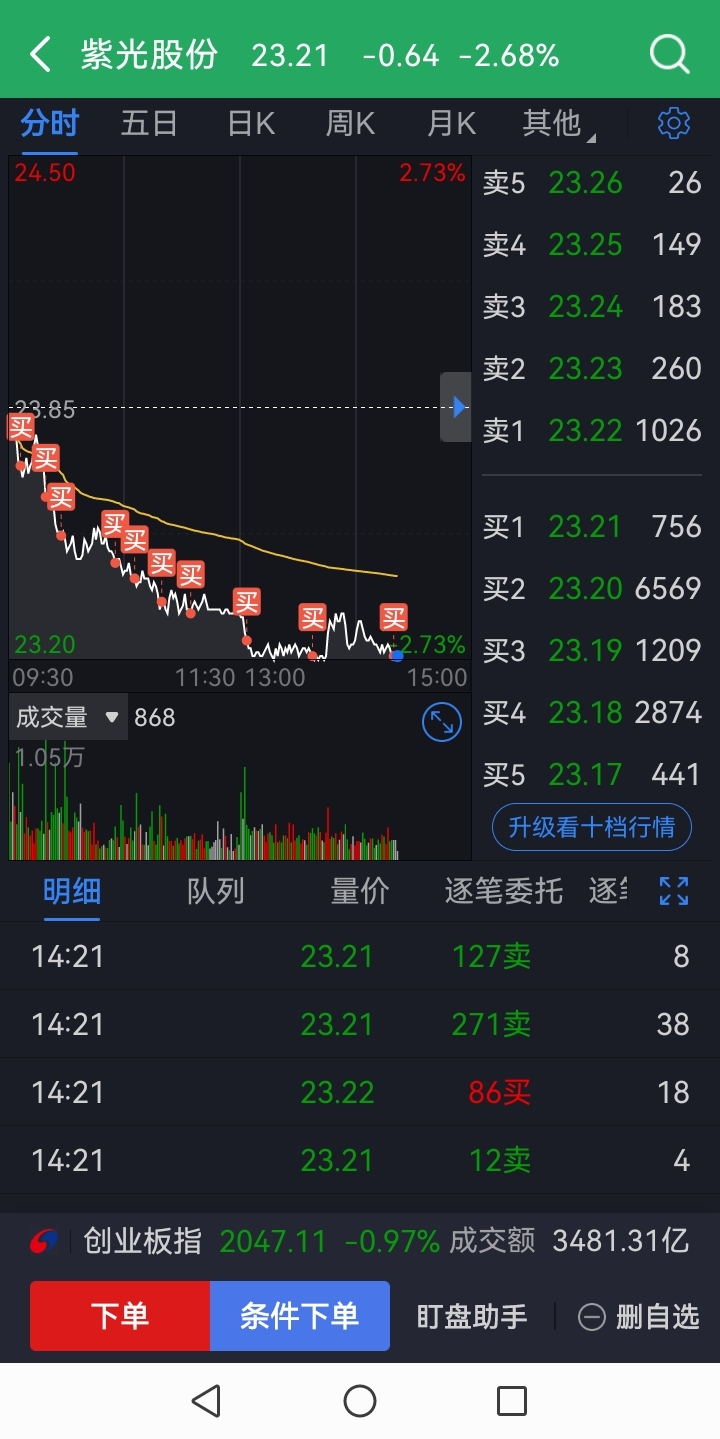Viewport: 720px width, 1439px height.
Task: Switch to the 日K chart tab
Action: click(x=251, y=124)
